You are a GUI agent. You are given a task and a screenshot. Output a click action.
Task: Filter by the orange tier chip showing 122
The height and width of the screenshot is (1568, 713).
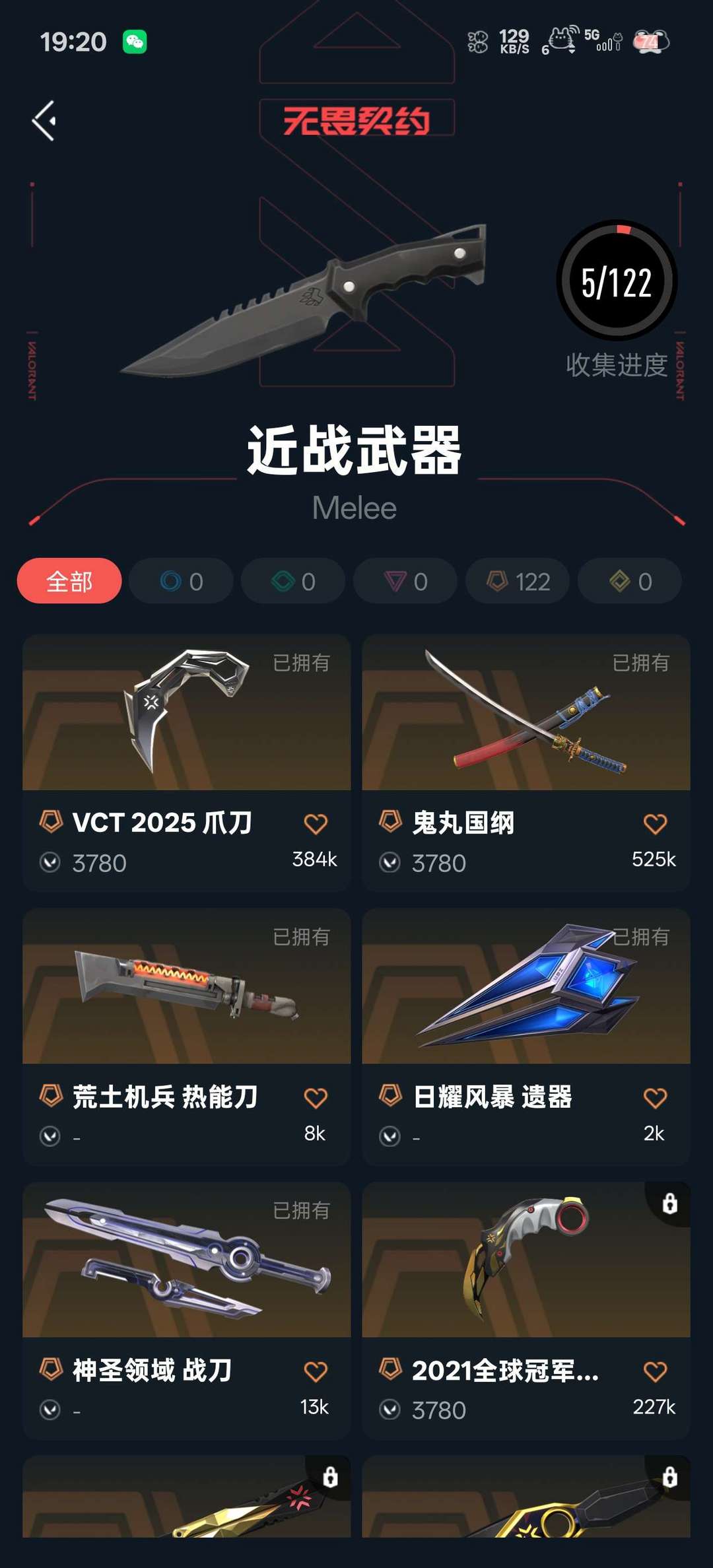point(518,581)
